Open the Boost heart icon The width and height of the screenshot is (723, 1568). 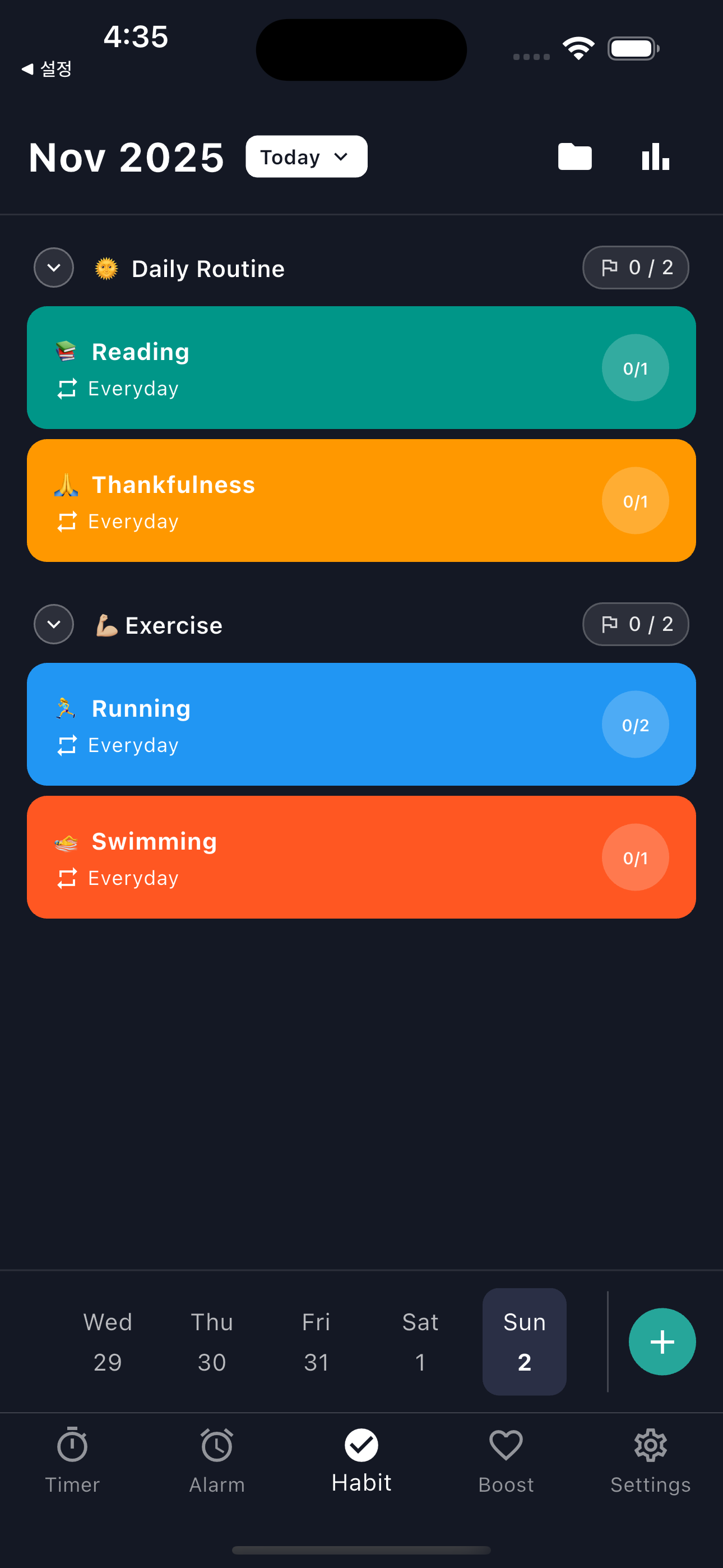click(x=506, y=1445)
